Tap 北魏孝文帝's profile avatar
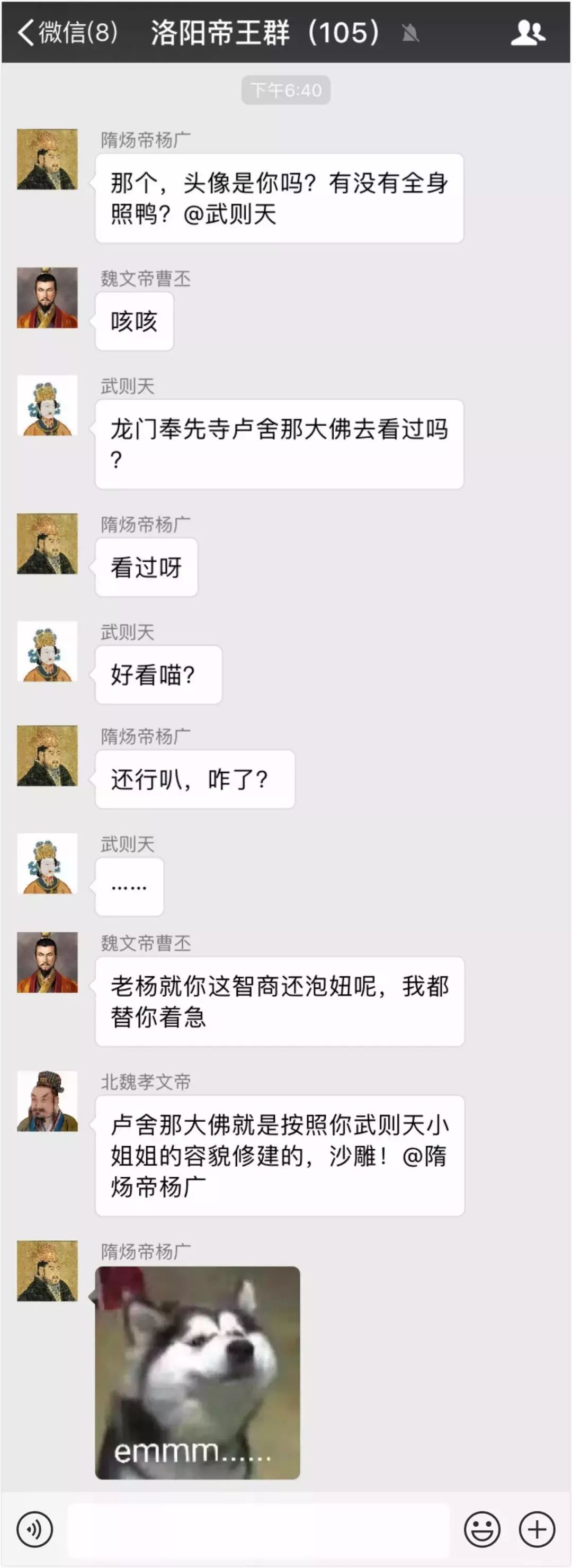Viewport: 572px width, 1568px height. [x=48, y=1101]
